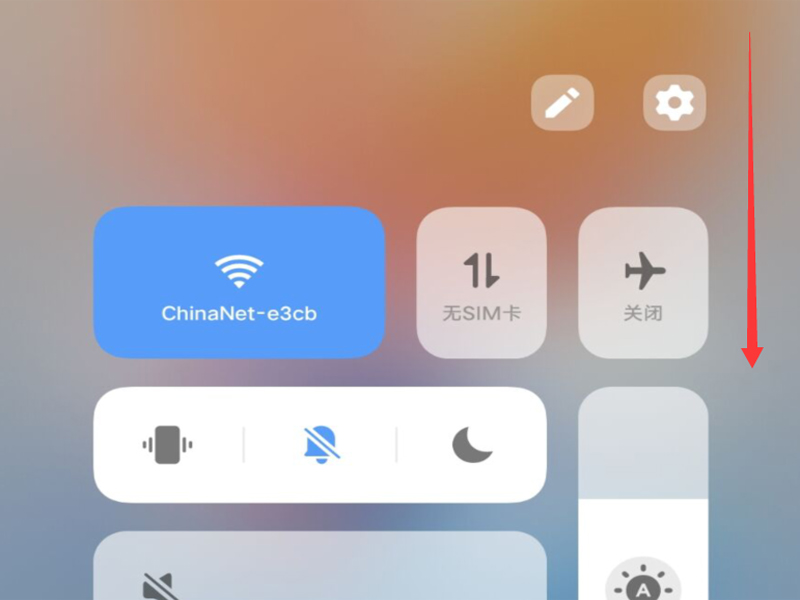Edit the control center layout

(x=562, y=102)
